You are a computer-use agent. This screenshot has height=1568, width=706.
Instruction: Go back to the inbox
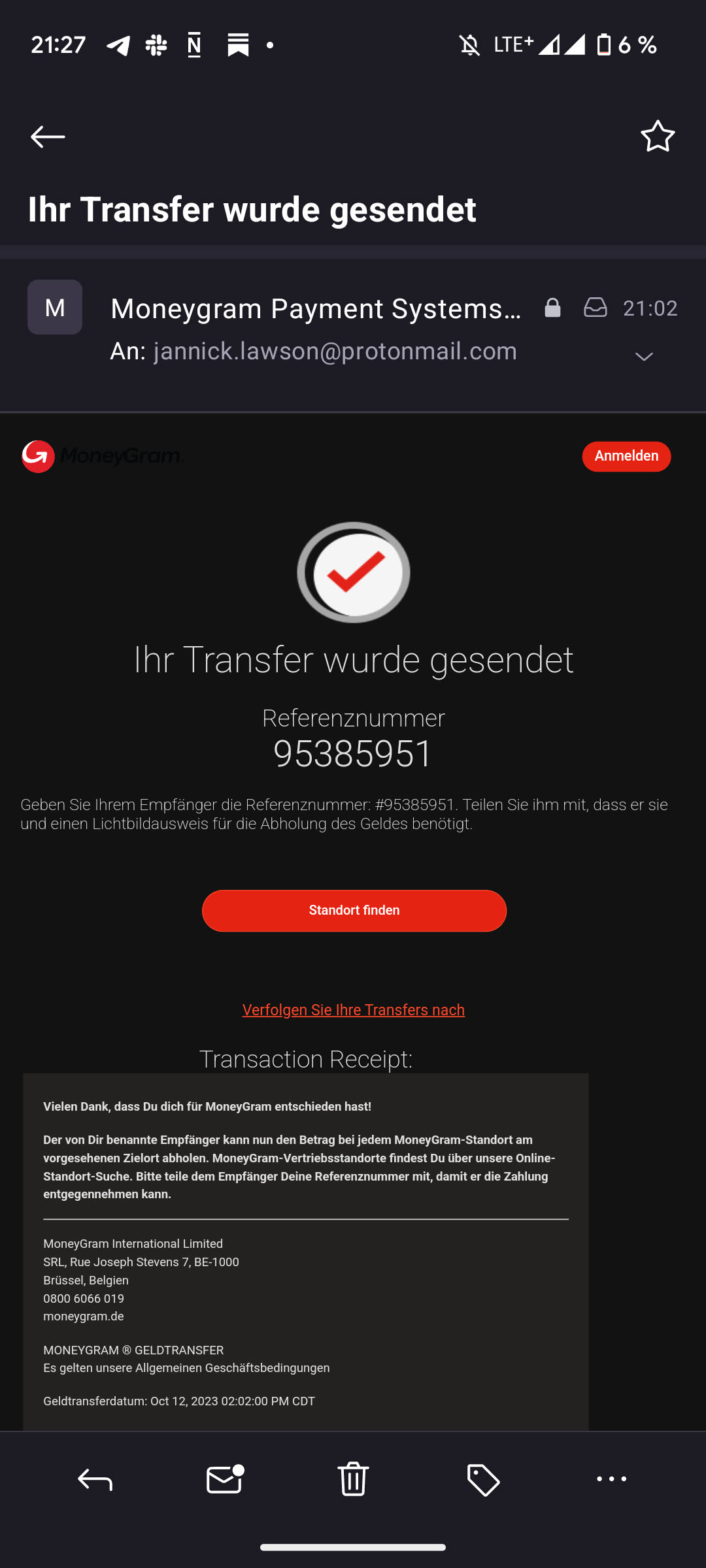click(48, 137)
